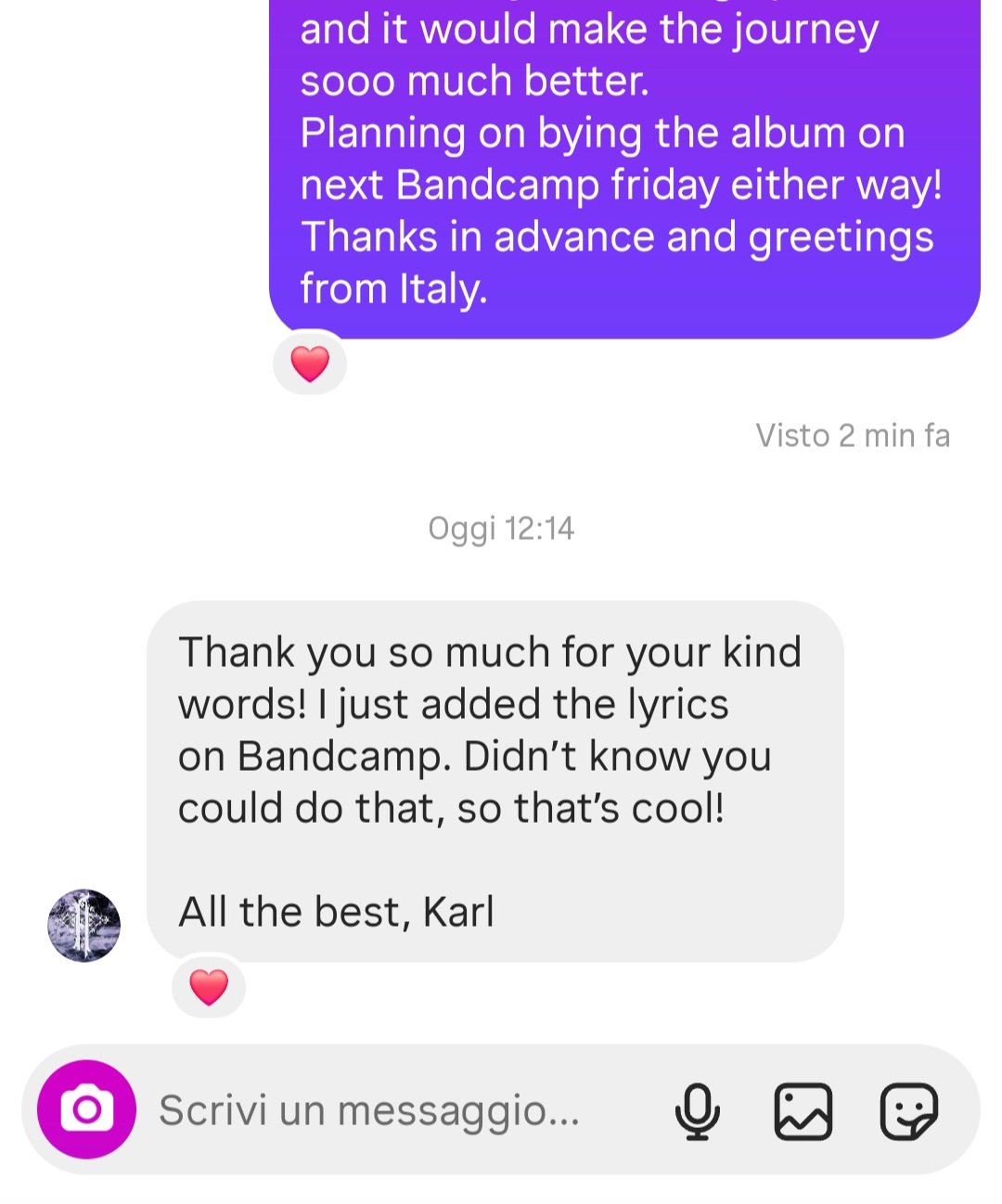Screen dimensions: 1002x1204
Task: Open the camera button in the message bar
Action: 86,1109
